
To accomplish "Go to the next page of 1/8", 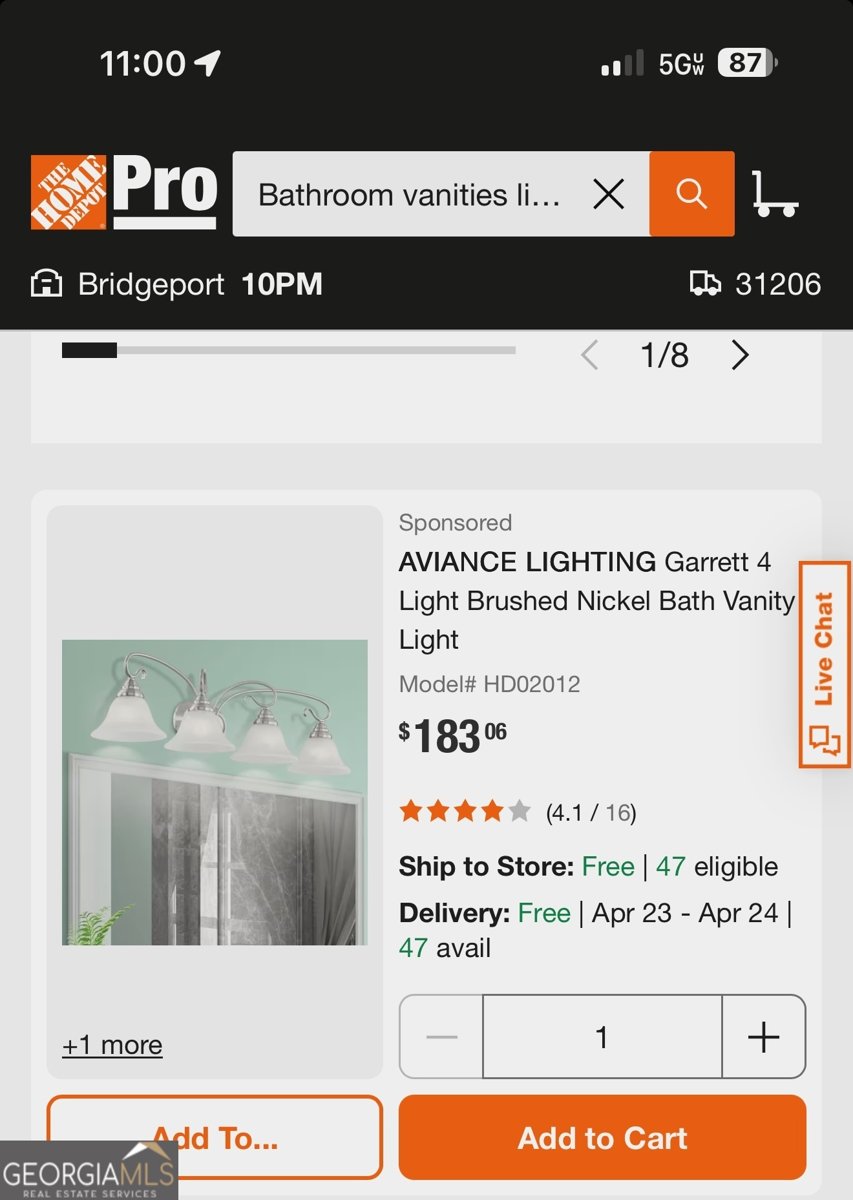I will [x=740, y=355].
